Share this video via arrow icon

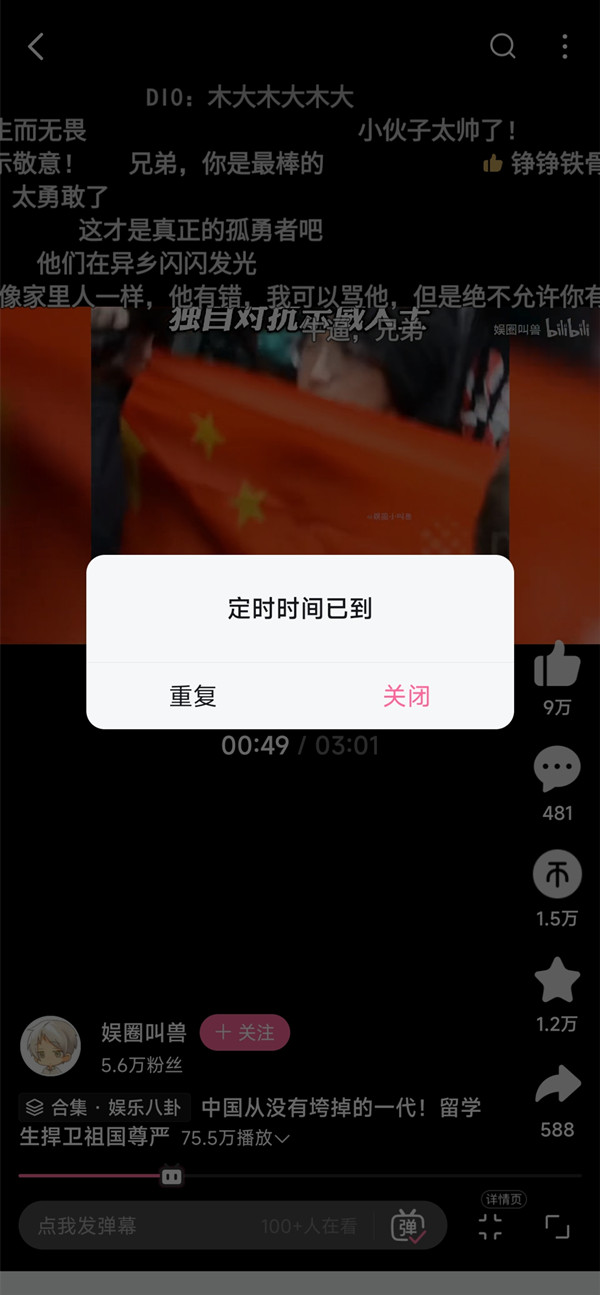[557, 1085]
